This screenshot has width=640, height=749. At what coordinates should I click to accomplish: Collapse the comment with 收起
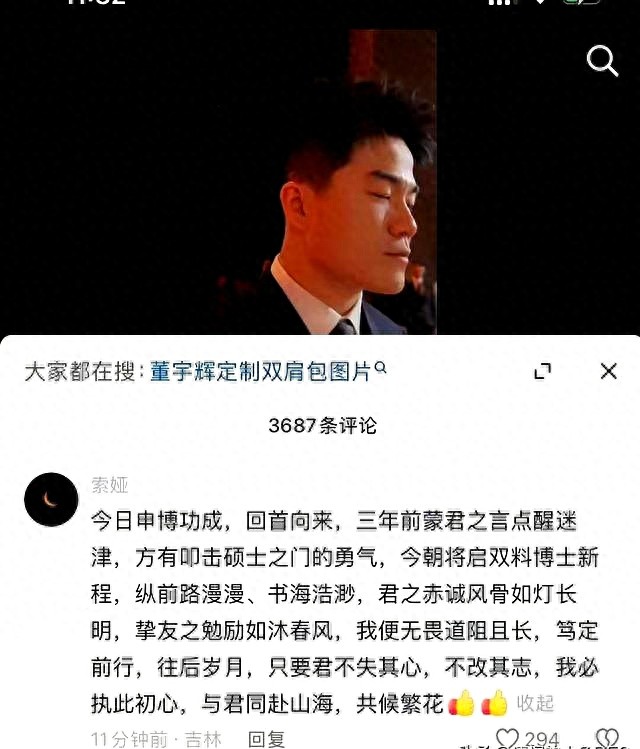535,703
